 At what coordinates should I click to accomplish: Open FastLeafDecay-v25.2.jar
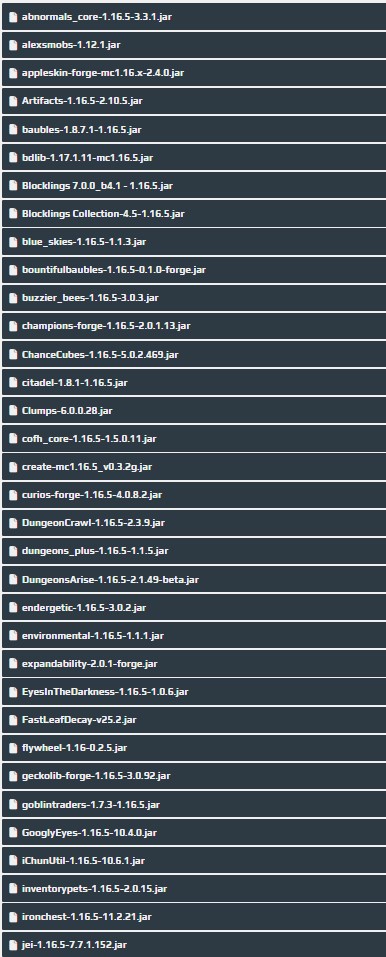pyautogui.click(x=194, y=720)
